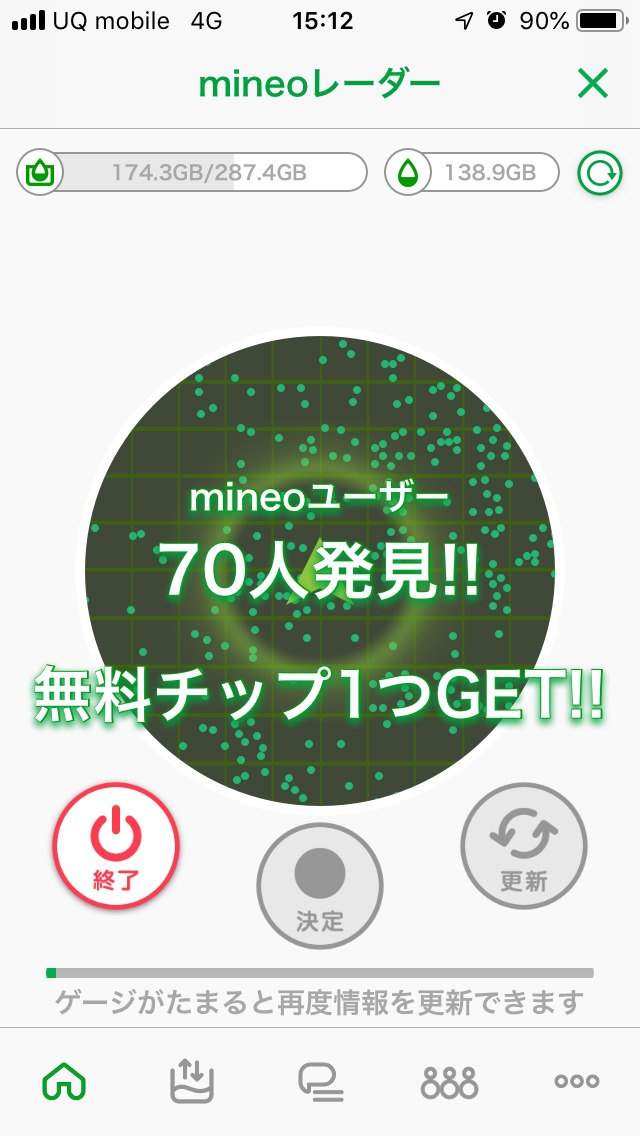Switch to the chat bubbles tab
This screenshot has width=640, height=1136.
(320, 1082)
